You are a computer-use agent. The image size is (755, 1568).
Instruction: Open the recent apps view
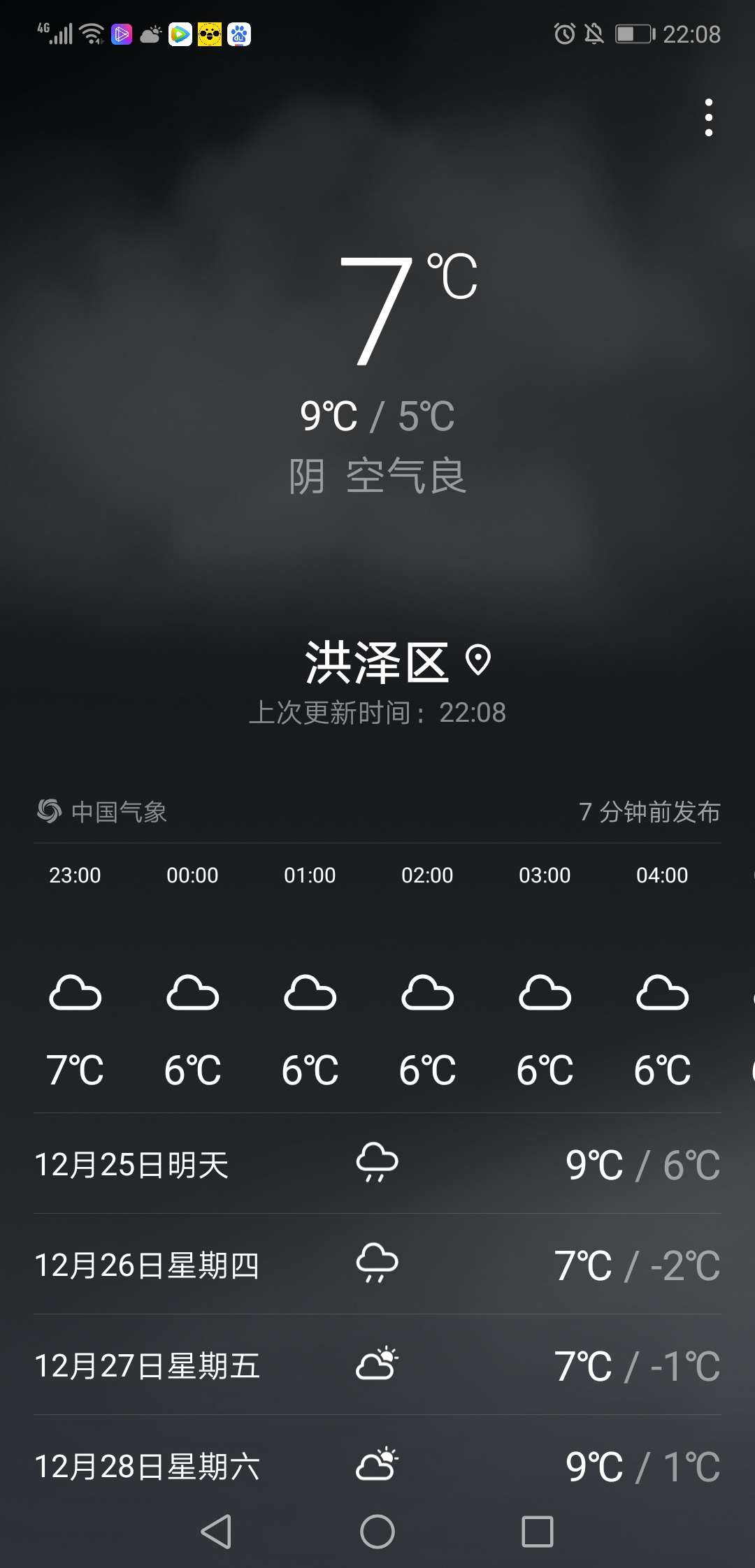pyautogui.click(x=538, y=1532)
